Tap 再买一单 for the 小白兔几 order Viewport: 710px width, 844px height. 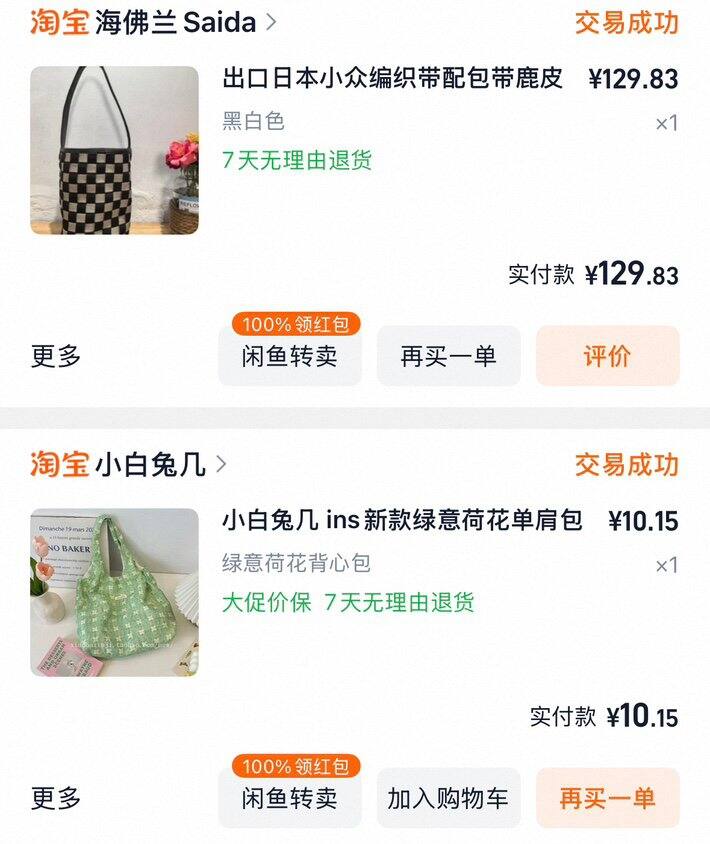pos(607,798)
